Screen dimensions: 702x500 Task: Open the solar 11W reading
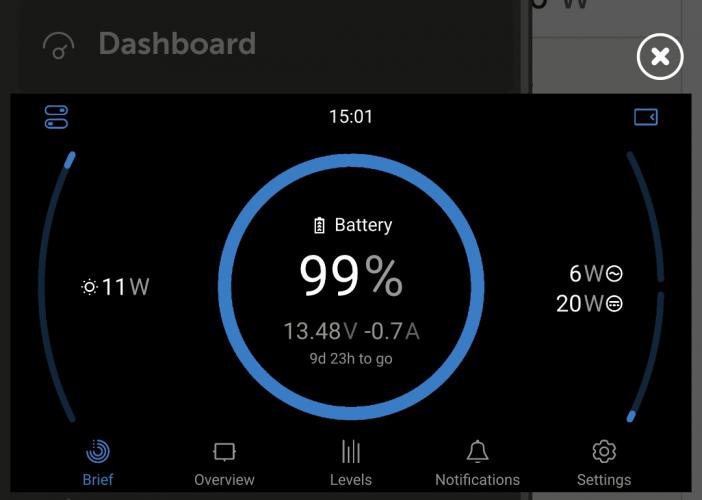116,288
